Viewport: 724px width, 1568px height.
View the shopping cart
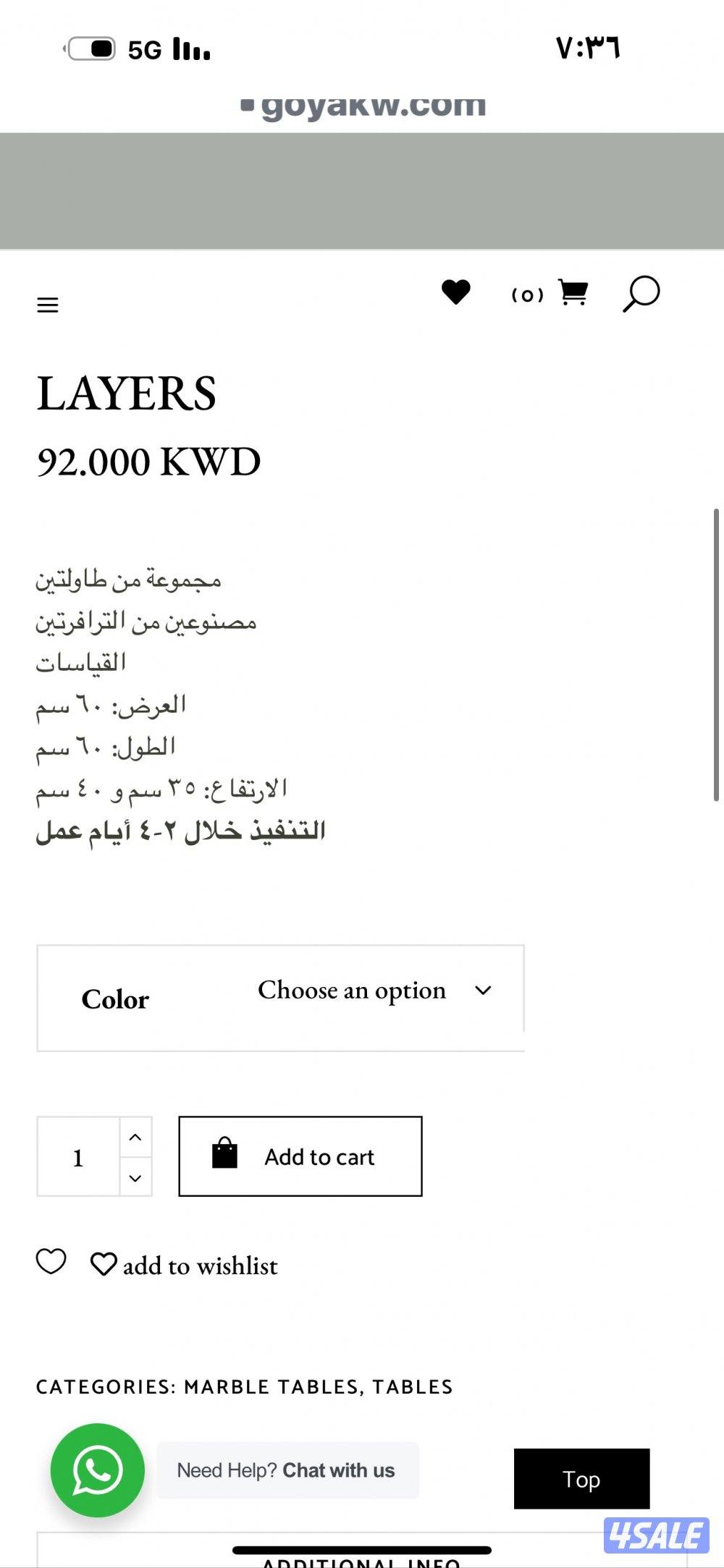tap(573, 292)
